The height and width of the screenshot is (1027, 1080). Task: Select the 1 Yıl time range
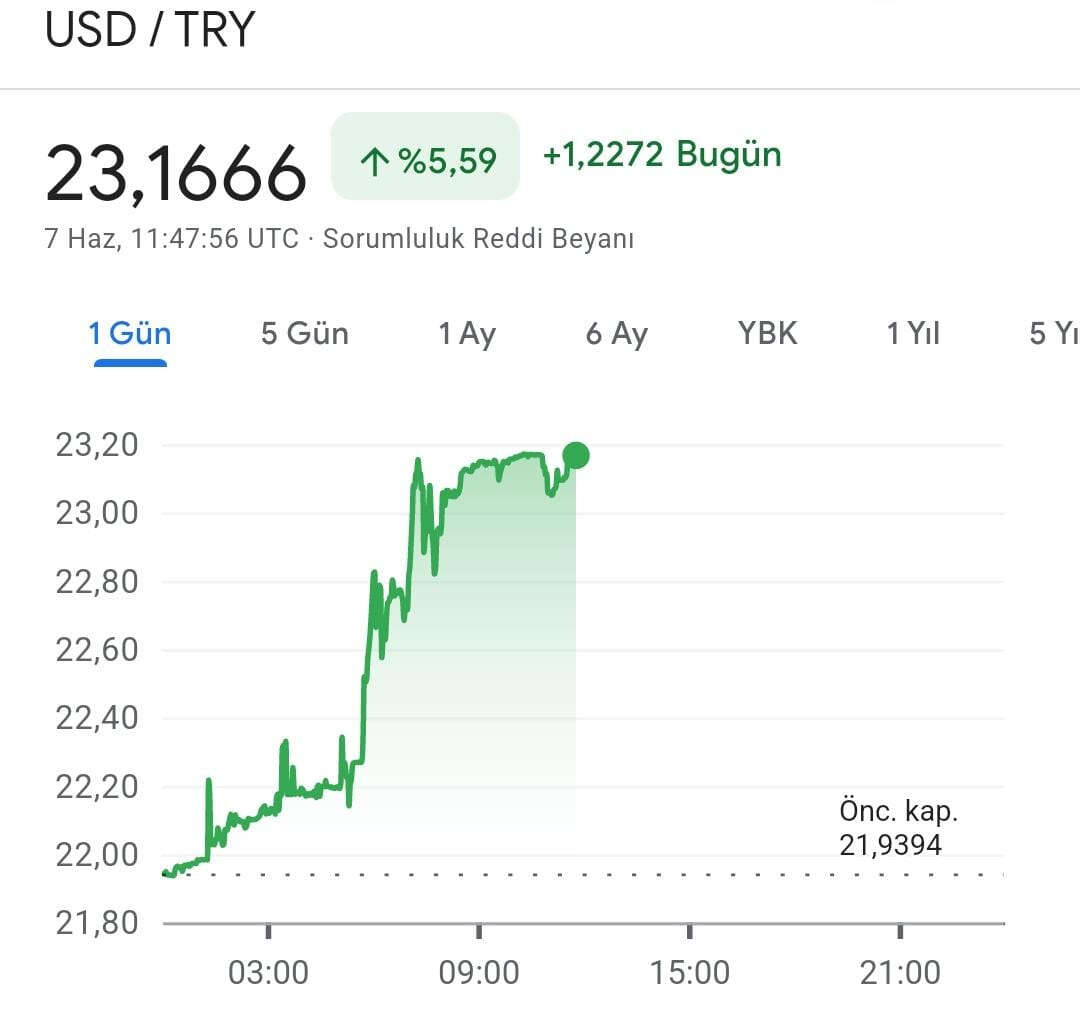pyautogui.click(x=913, y=333)
